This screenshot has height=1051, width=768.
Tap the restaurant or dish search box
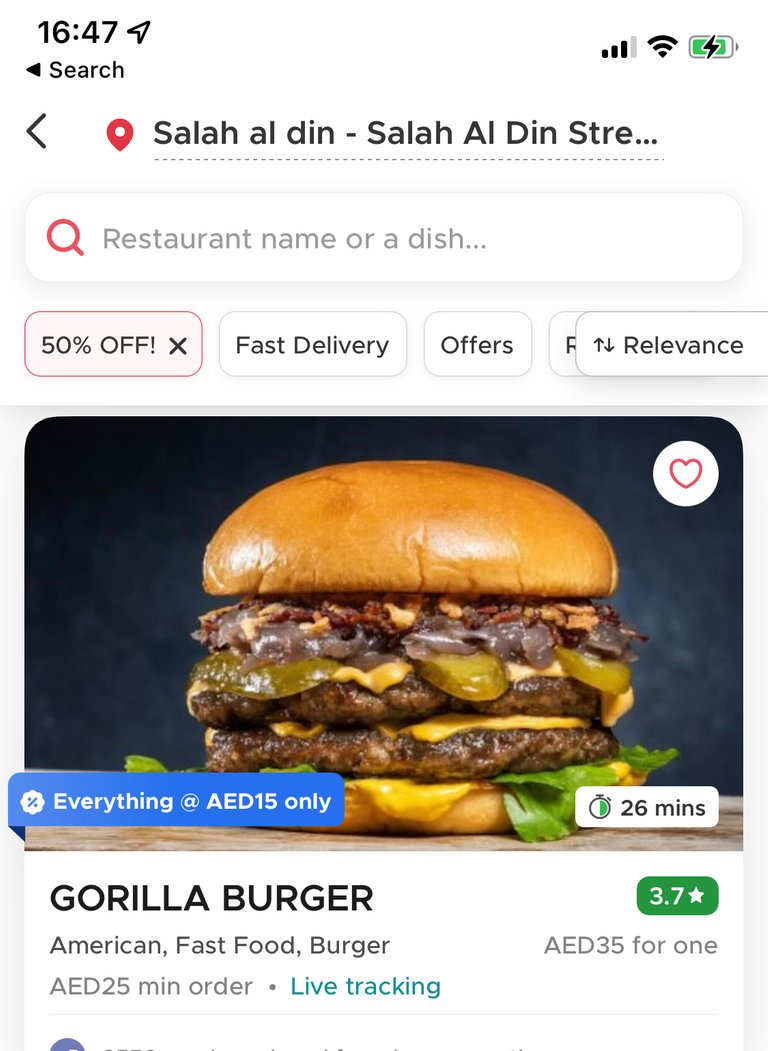(384, 238)
